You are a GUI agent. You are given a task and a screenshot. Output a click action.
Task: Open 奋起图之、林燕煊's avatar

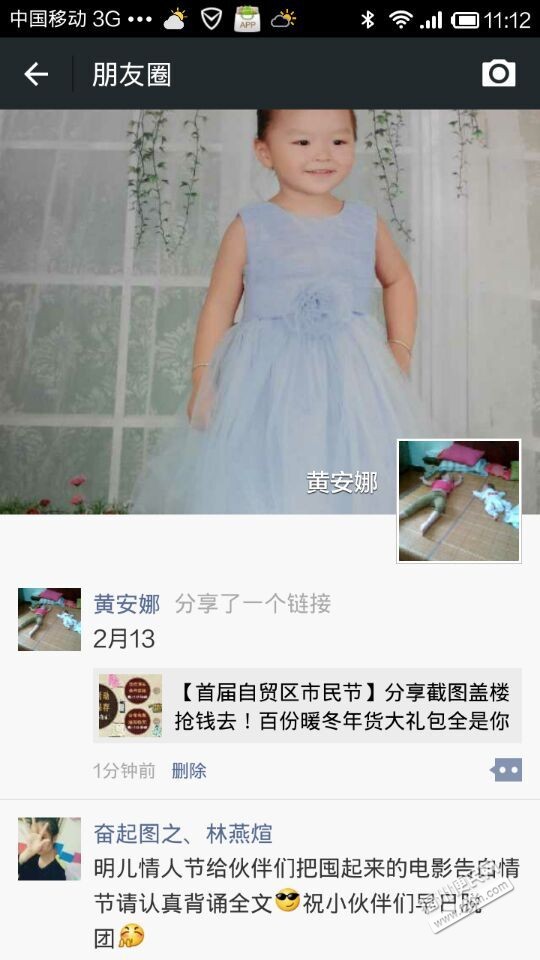(50, 849)
